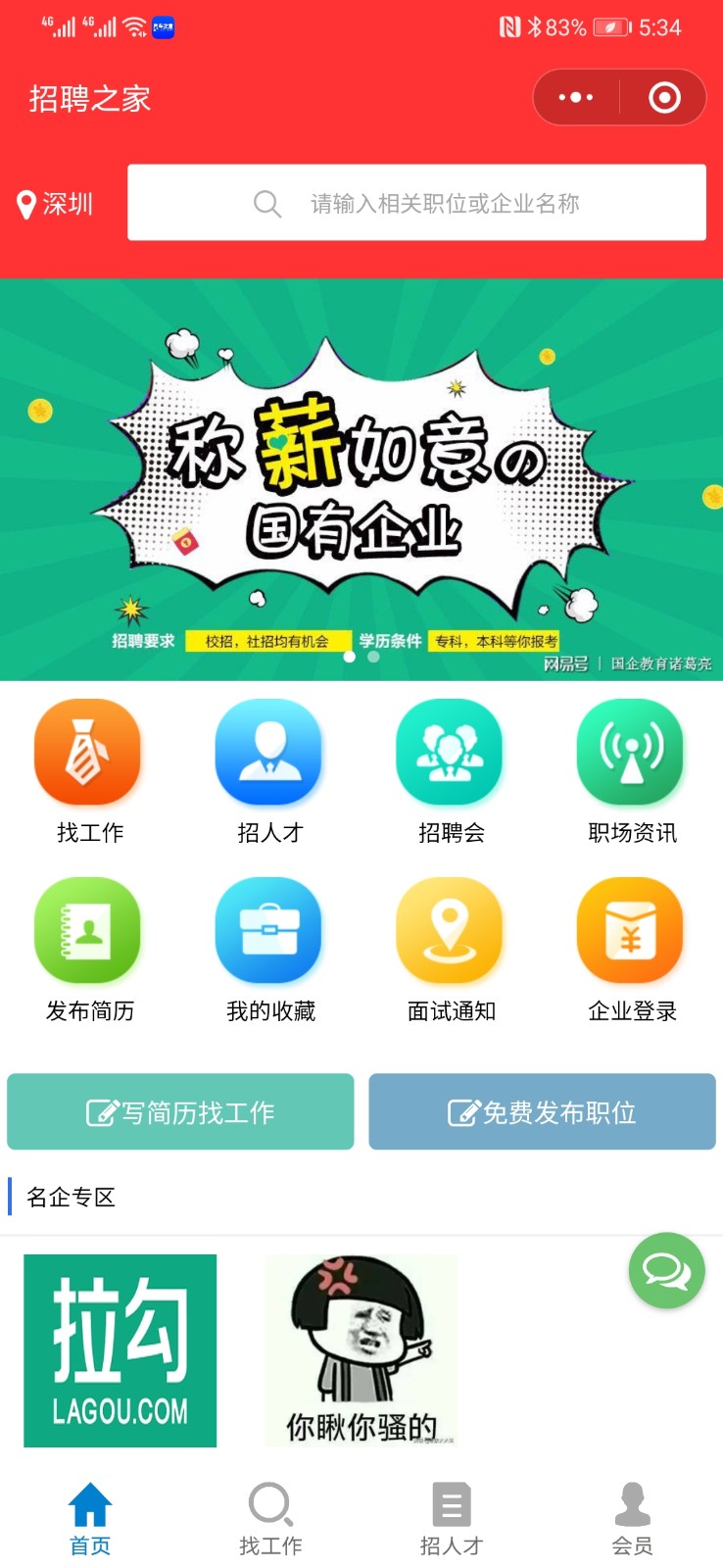Viewport: 723px width, 1568px height.
Task: Open the 称薪如意 state-owned enterprise banner
Action: coord(361,480)
